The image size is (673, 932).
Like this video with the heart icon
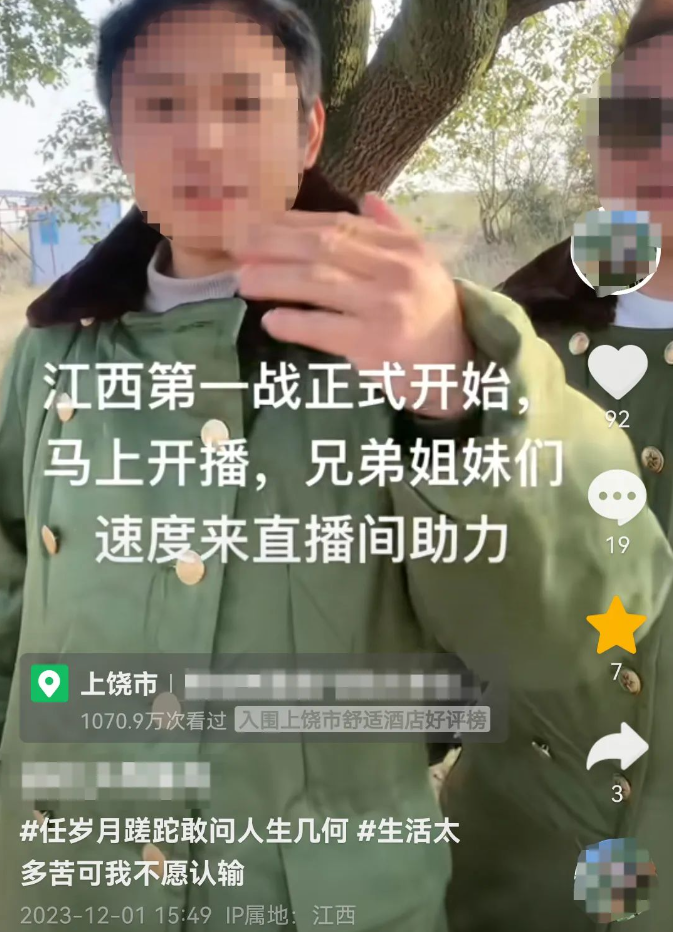coord(617,372)
